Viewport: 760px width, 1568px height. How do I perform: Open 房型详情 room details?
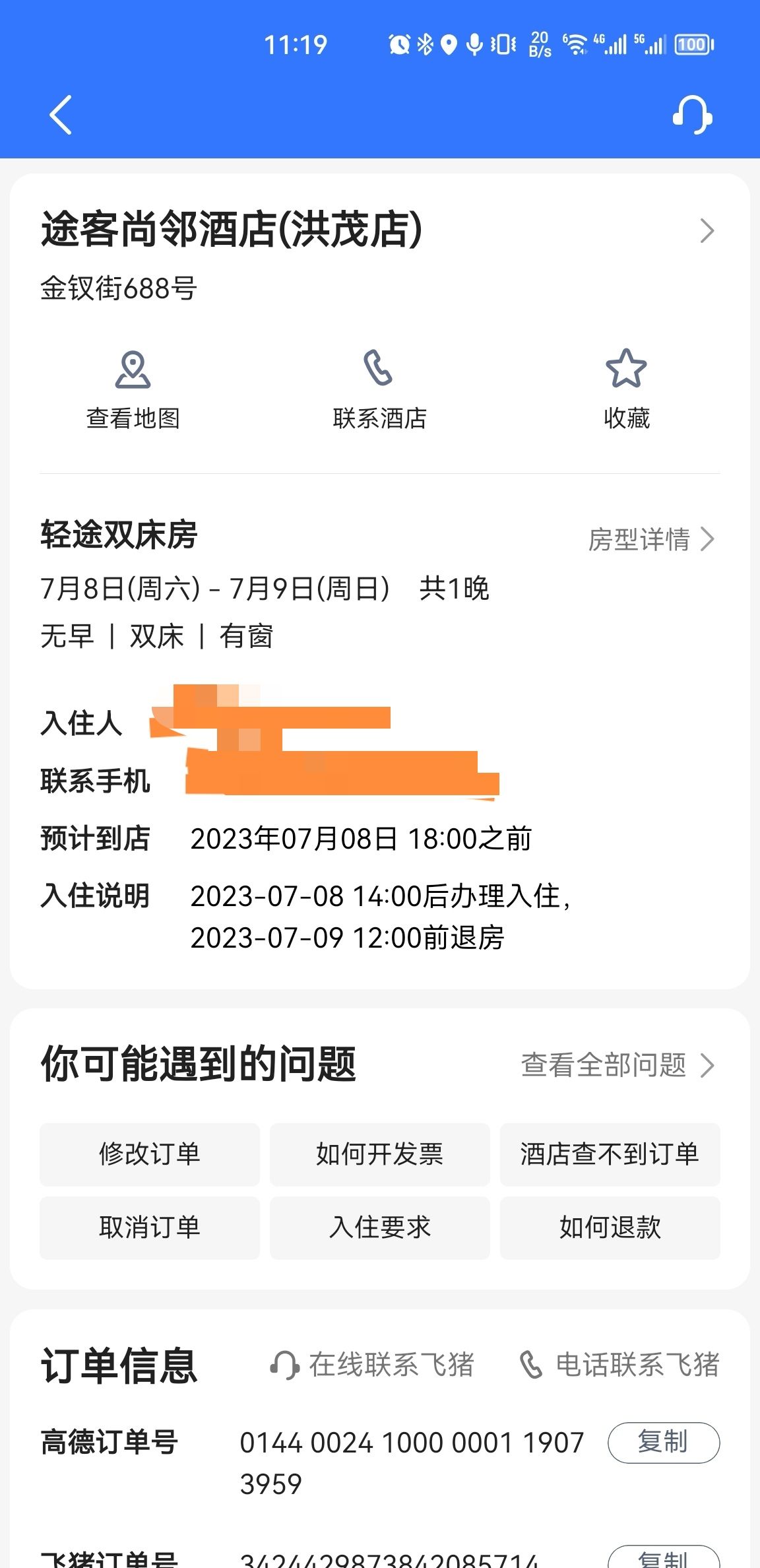[651, 539]
